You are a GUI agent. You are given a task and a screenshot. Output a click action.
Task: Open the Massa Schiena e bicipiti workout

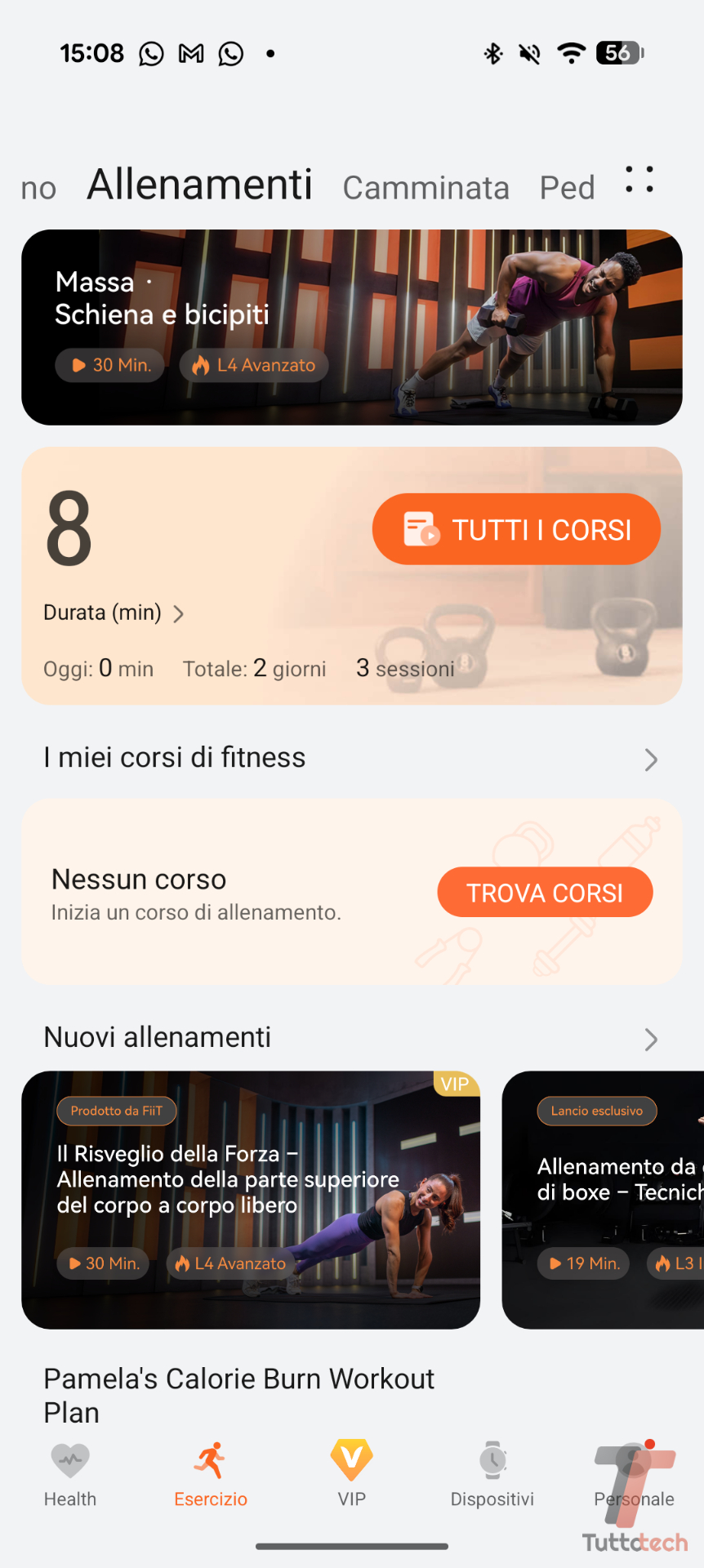pyautogui.click(x=351, y=327)
